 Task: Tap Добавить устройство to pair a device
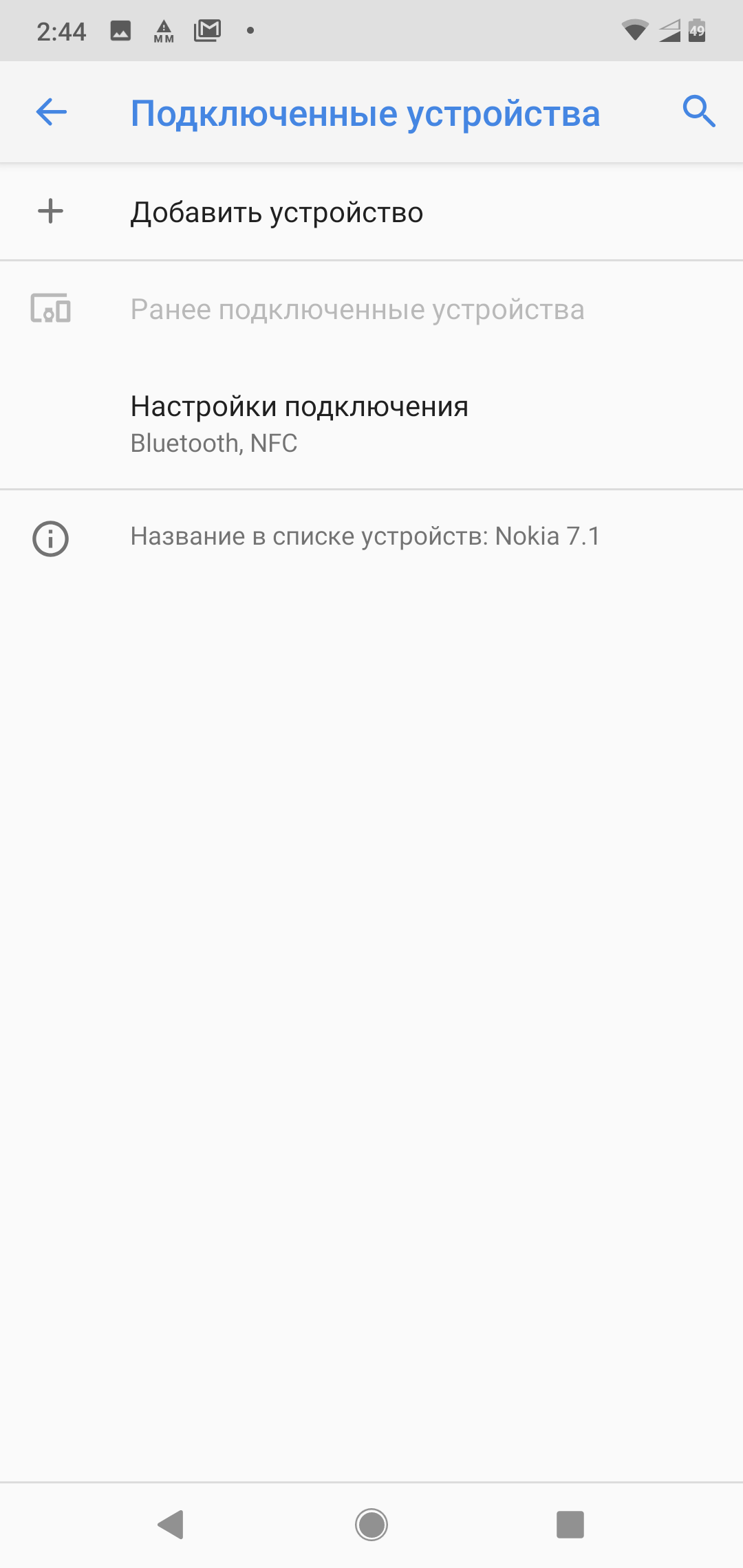[x=277, y=213]
